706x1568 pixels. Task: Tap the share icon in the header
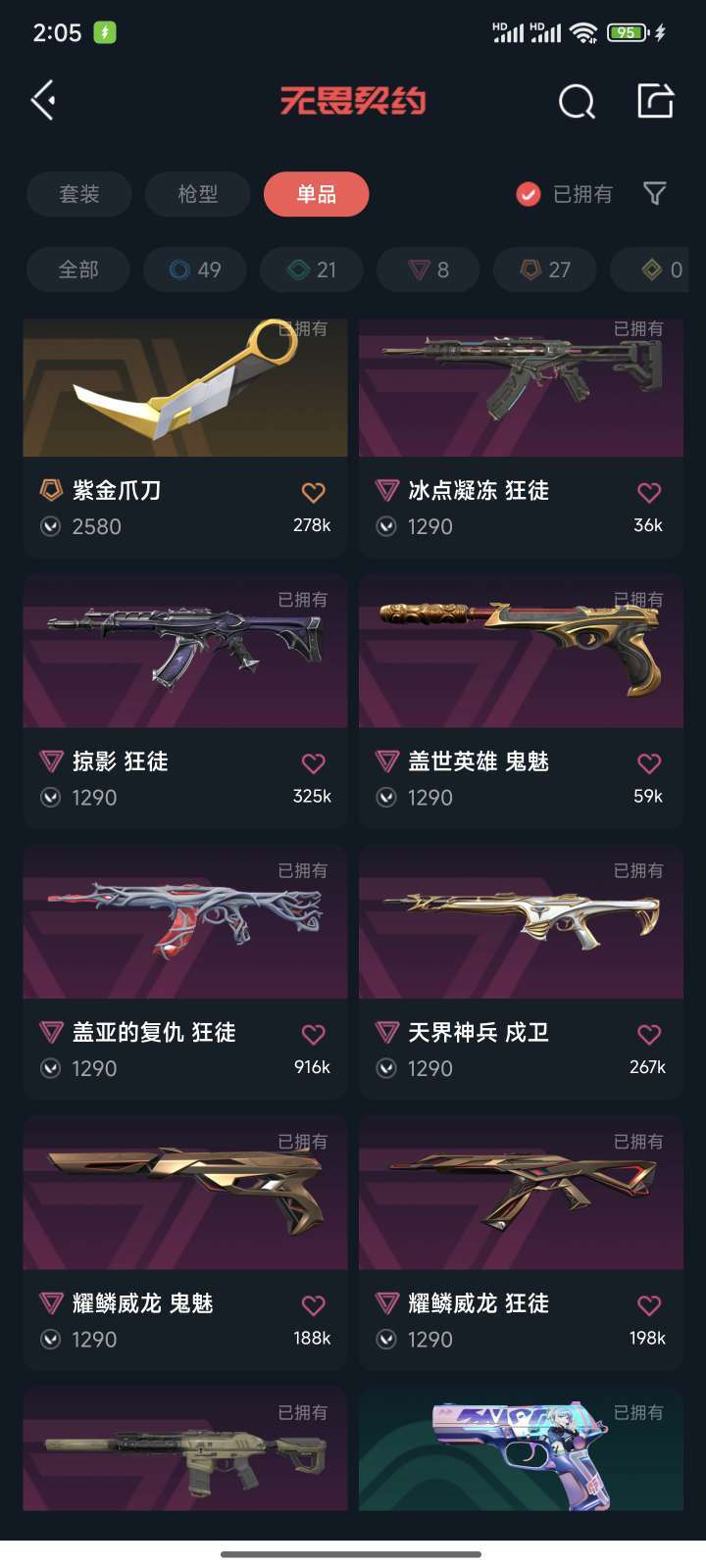[x=655, y=100]
